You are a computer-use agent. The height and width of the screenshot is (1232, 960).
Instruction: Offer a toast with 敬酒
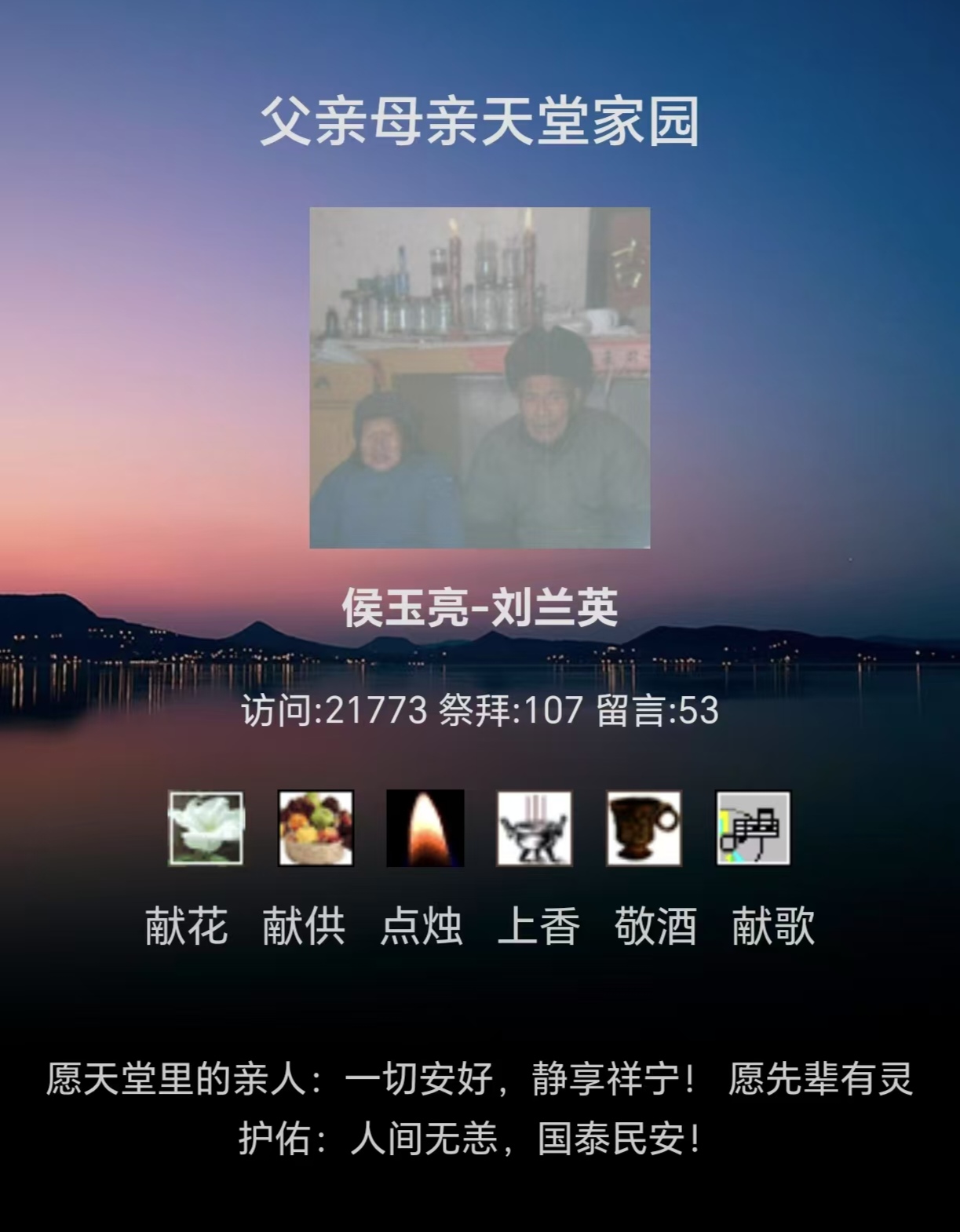(x=644, y=829)
